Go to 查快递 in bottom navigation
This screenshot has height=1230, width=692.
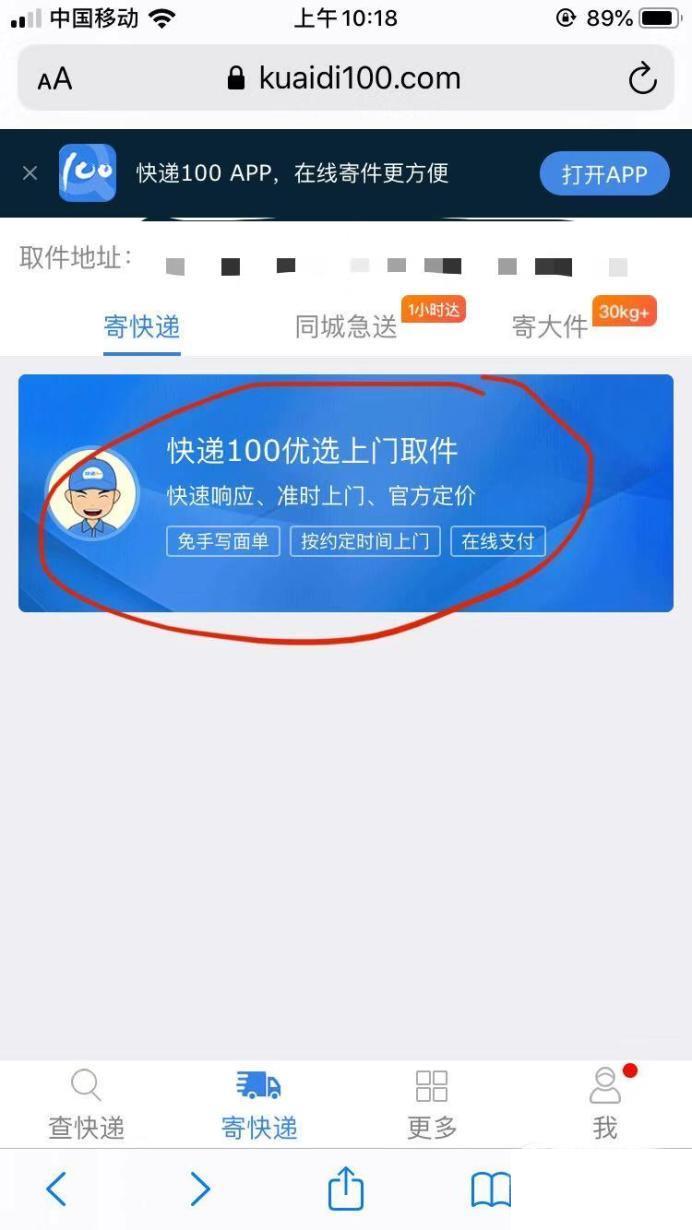[86, 1104]
